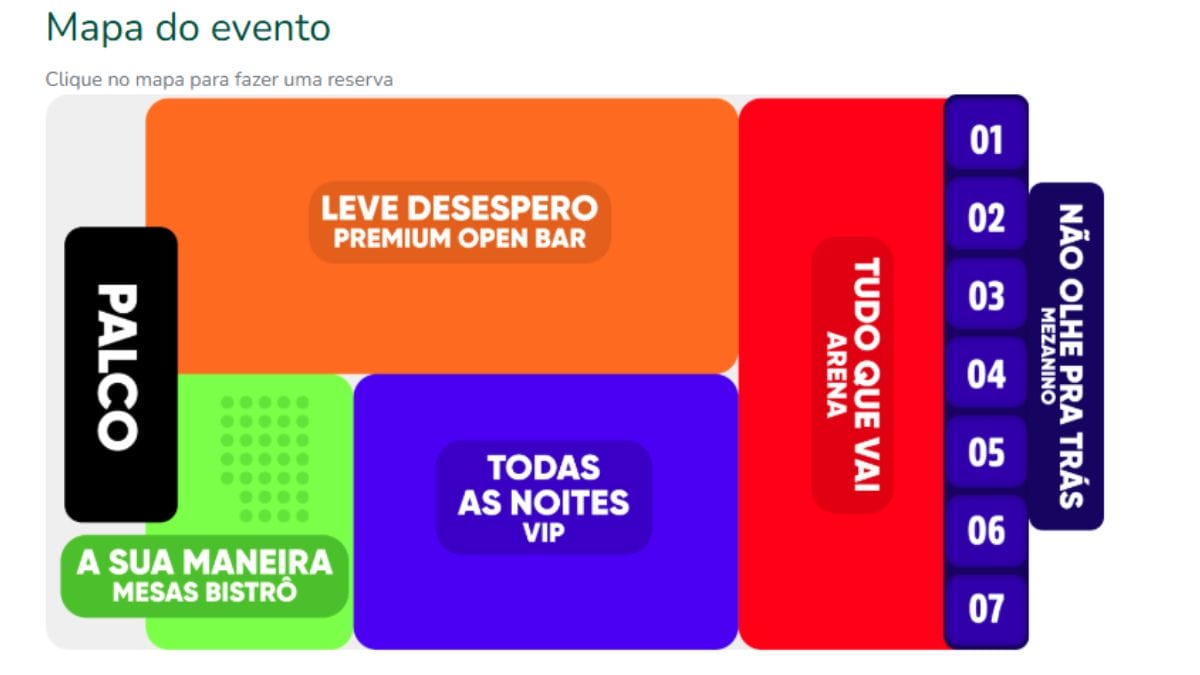Tap mezzanine box 07
1200x675 pixels.
986,608
